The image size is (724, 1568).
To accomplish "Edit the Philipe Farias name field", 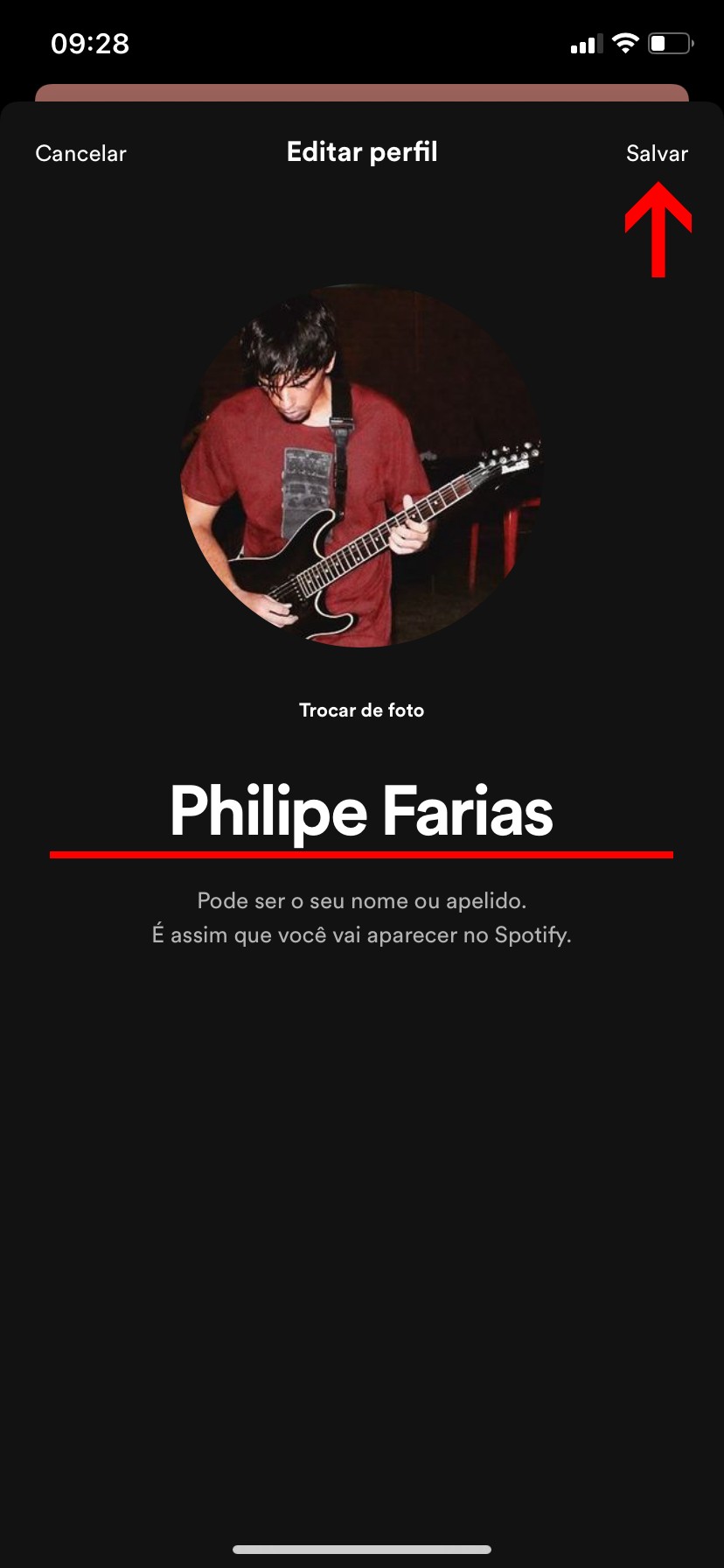I will pos(361,812).
